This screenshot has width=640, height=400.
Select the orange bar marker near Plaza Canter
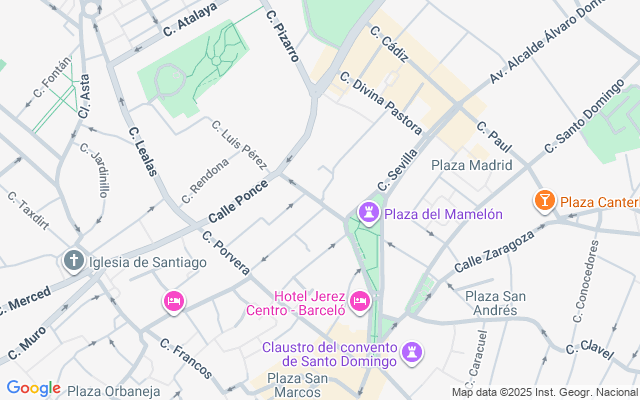click(x=544, y=201)
